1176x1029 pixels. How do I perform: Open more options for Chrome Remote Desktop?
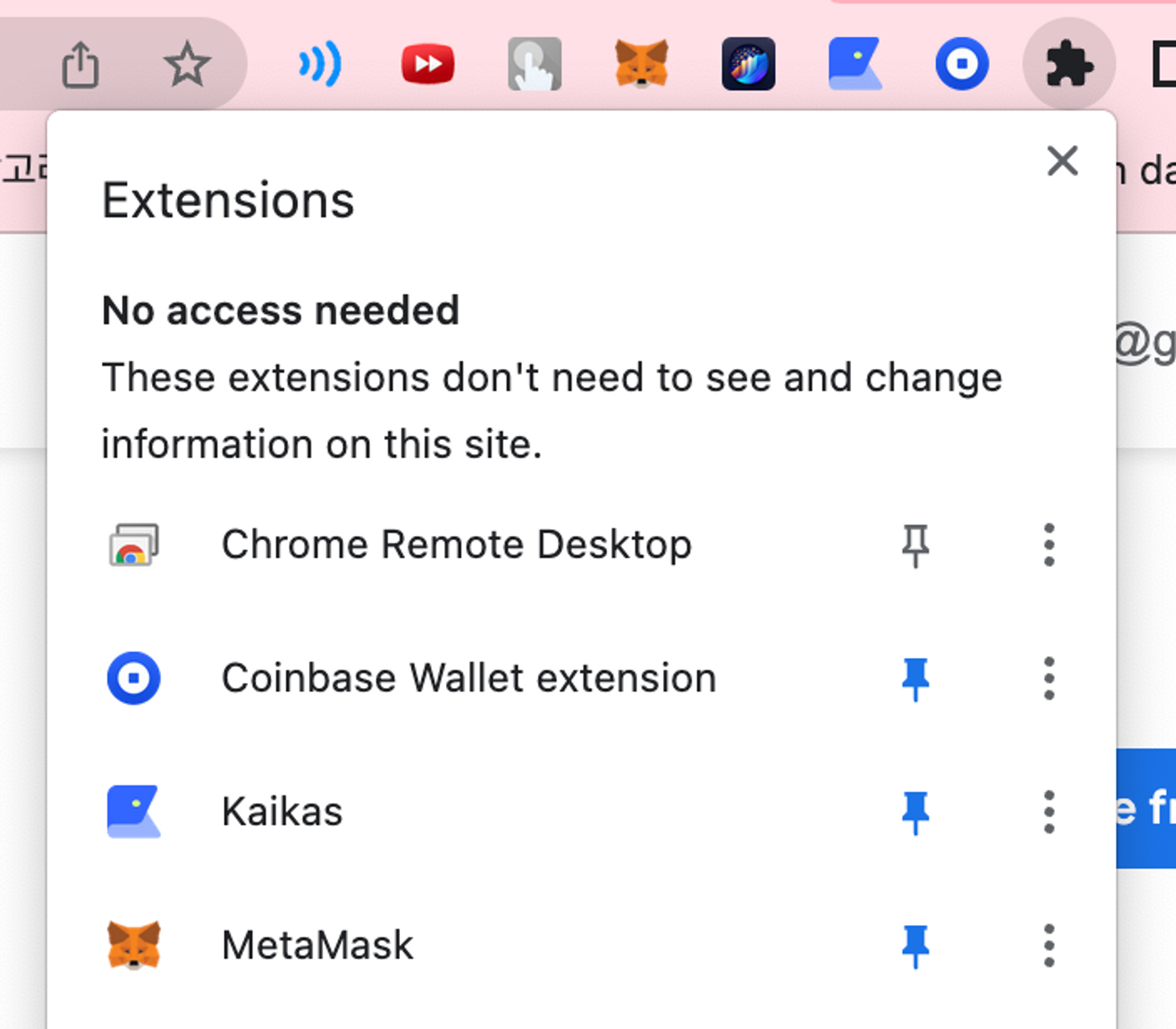[1048, 545]
